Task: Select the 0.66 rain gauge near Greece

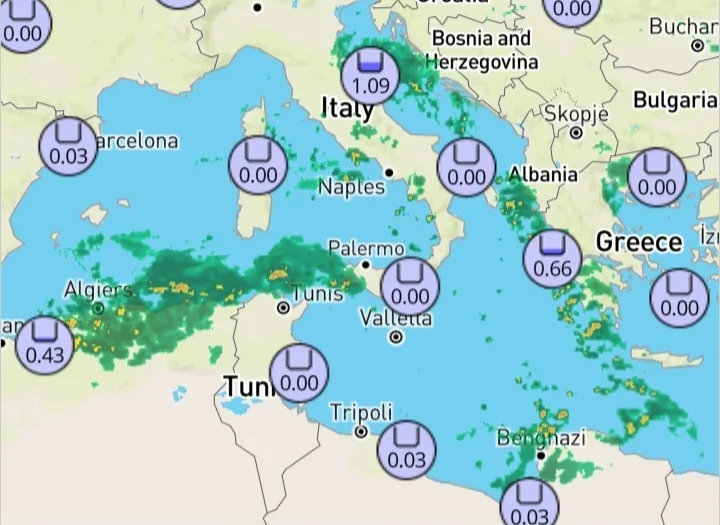Action: click(x=553, y=258)
